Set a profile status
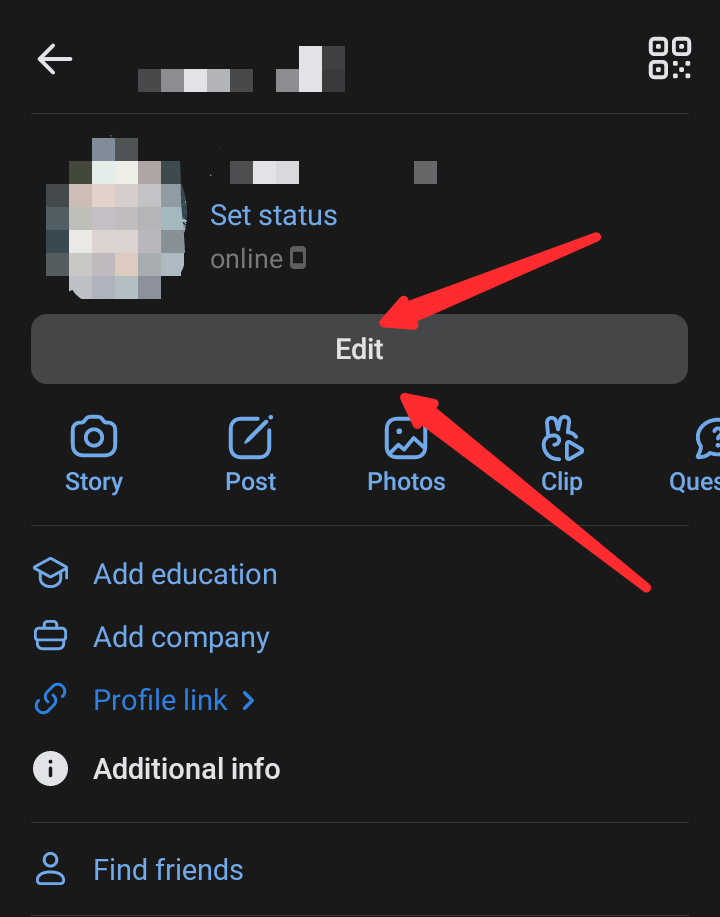 [x=273, y=215]
